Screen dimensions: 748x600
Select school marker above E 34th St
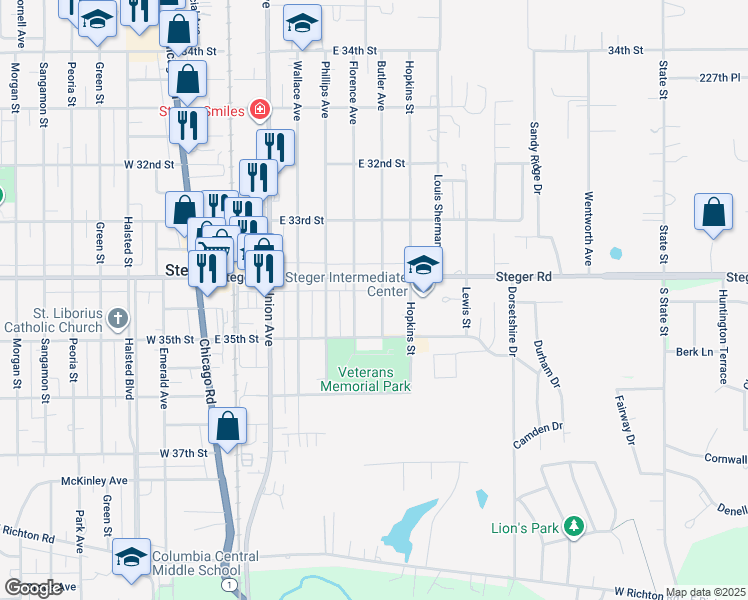click(302, 23)
